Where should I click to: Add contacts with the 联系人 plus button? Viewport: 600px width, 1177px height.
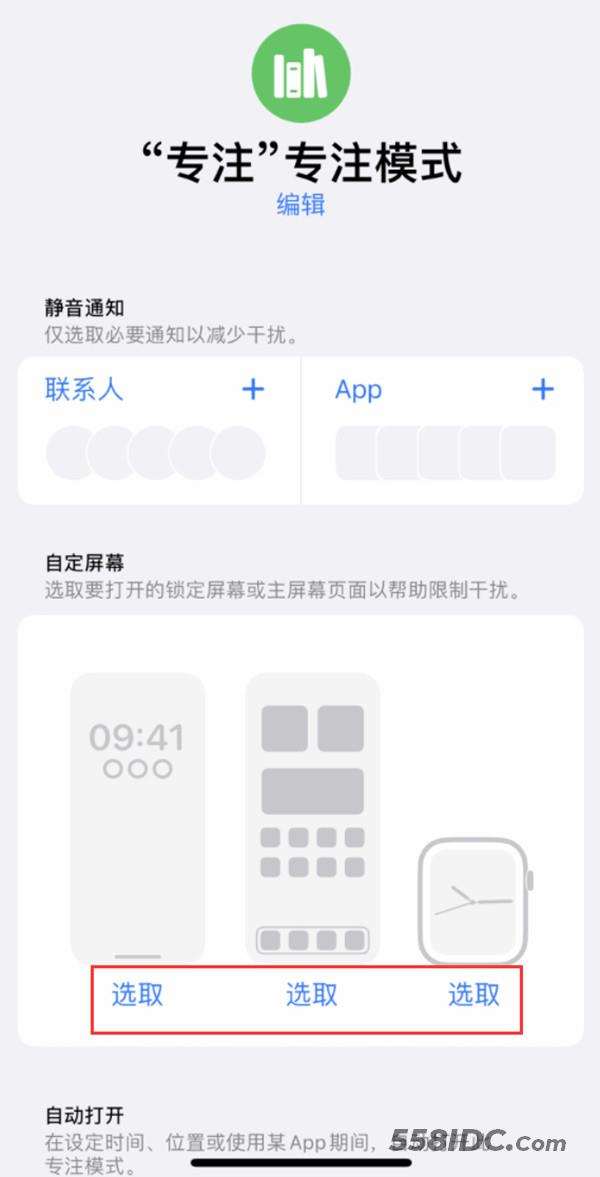click(253, 389)
